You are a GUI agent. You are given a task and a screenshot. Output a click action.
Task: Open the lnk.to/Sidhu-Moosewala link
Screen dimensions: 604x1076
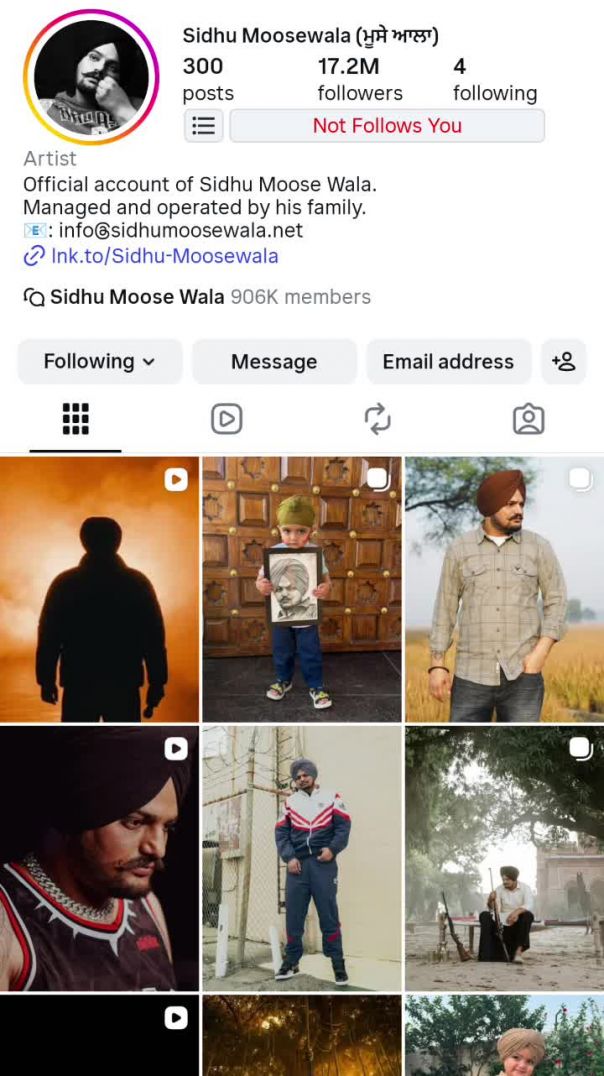point(164,256)
